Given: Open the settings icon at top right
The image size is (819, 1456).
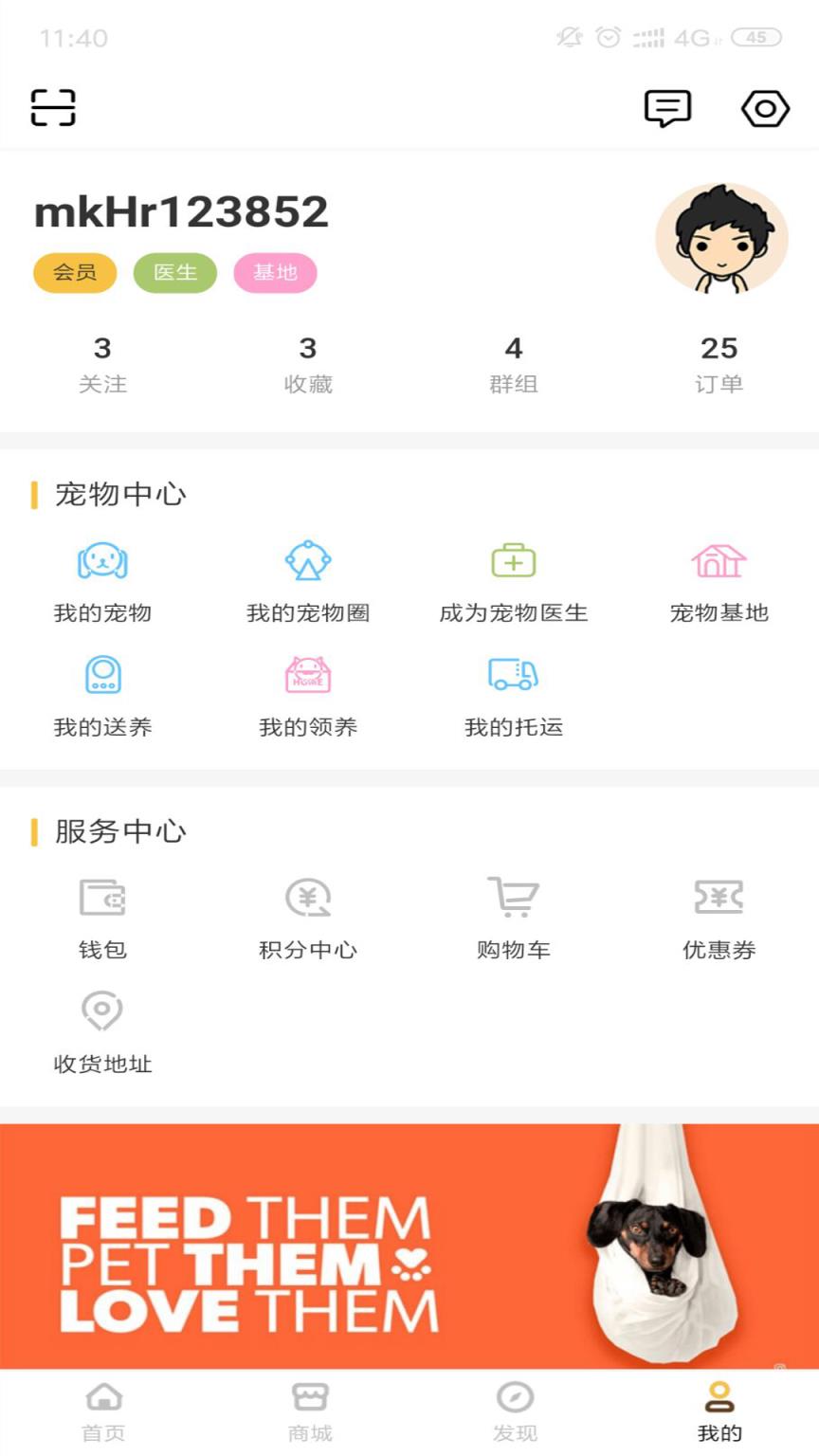Looking at the screenshot, I should [765, 107].
